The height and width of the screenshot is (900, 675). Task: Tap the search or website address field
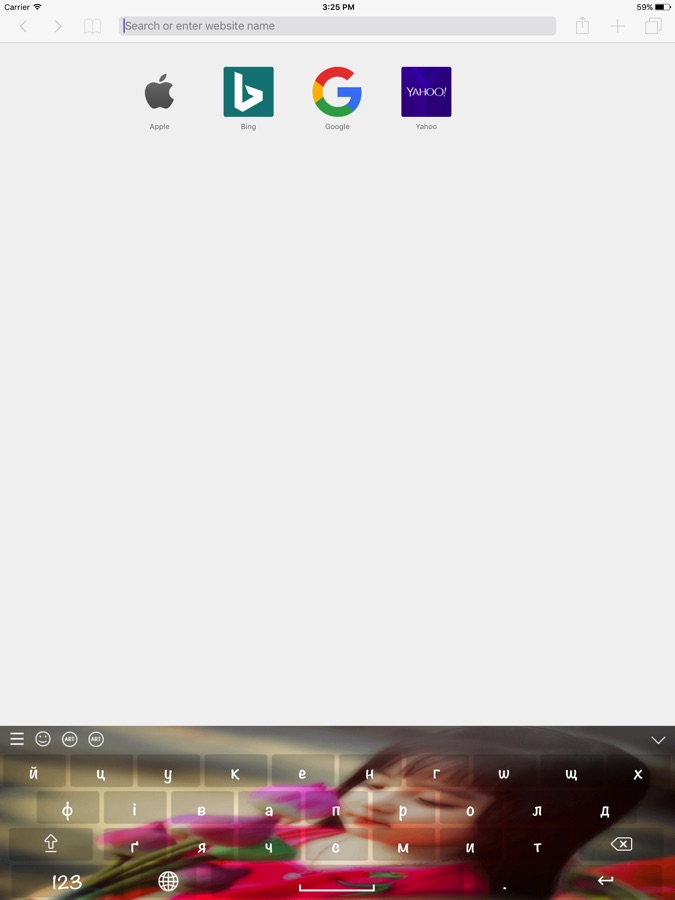click(x=337, y=26)
